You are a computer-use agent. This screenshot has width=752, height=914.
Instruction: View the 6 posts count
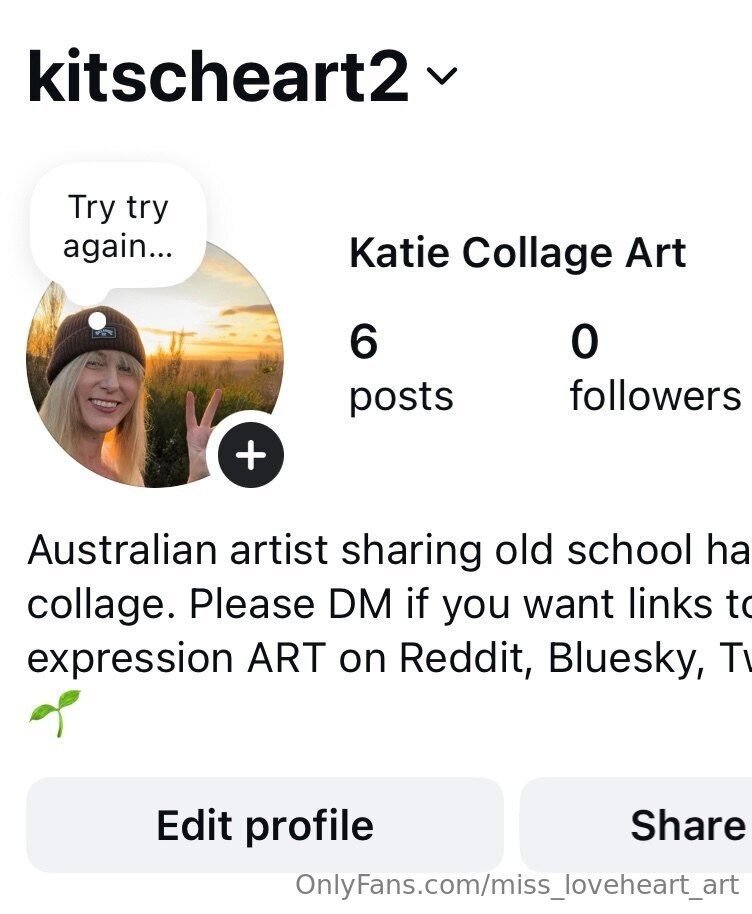(400, 368)
